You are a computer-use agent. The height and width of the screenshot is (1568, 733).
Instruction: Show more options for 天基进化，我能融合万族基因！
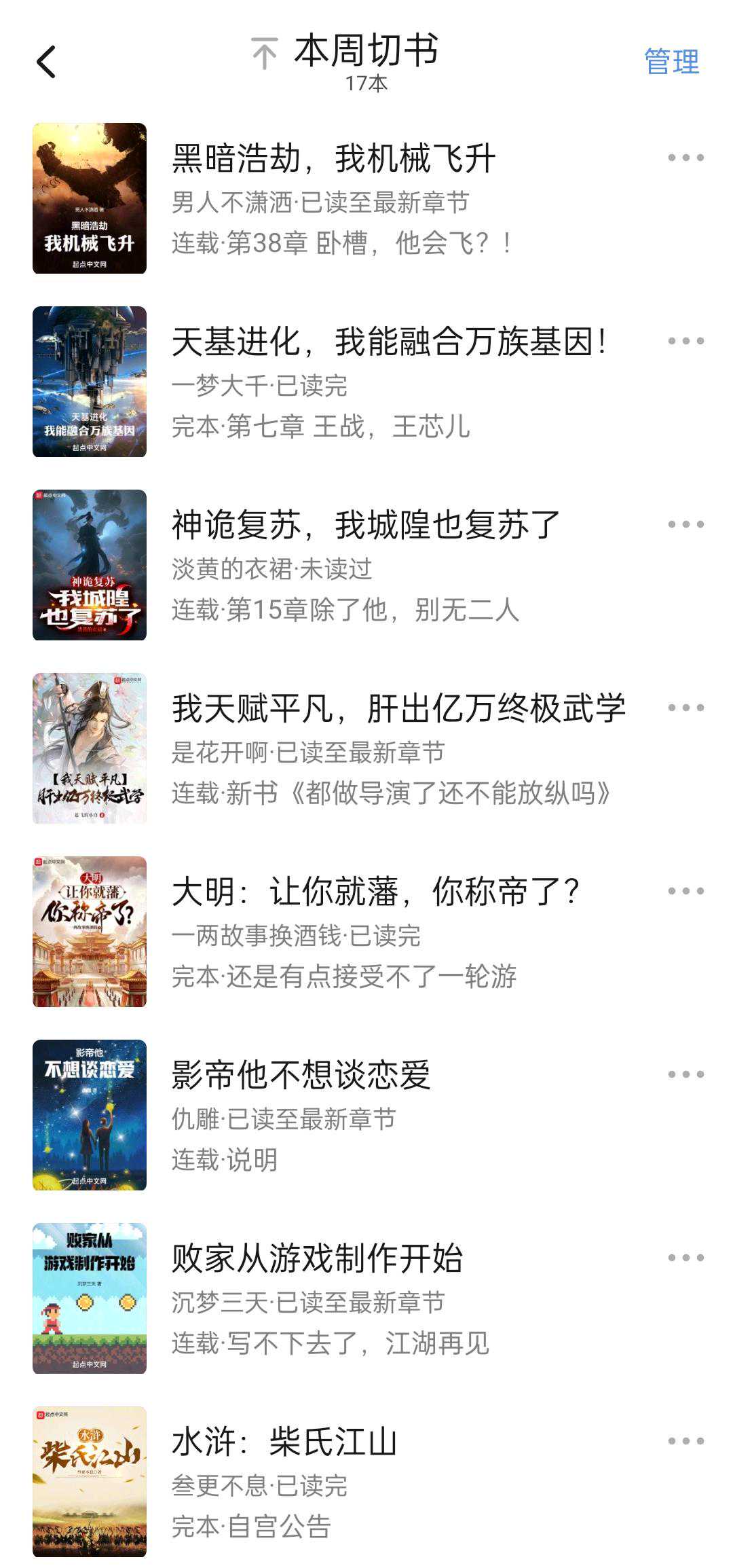[685, 341]
